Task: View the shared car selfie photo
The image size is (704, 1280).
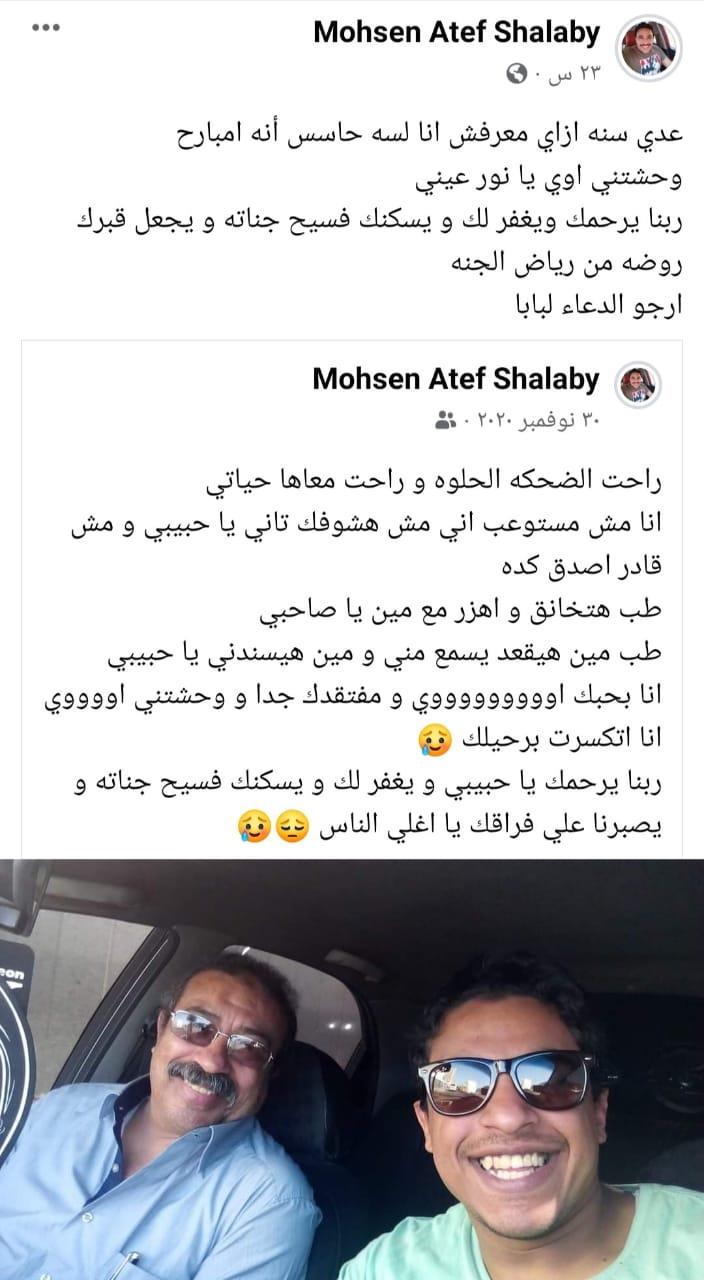Action: click(x=352, y=1068)
